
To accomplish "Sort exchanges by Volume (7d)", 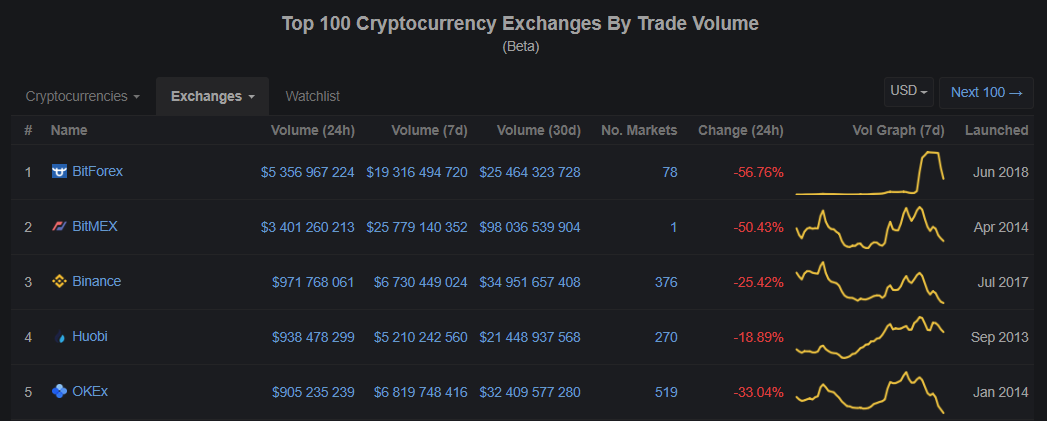I will tap(429, 130).
